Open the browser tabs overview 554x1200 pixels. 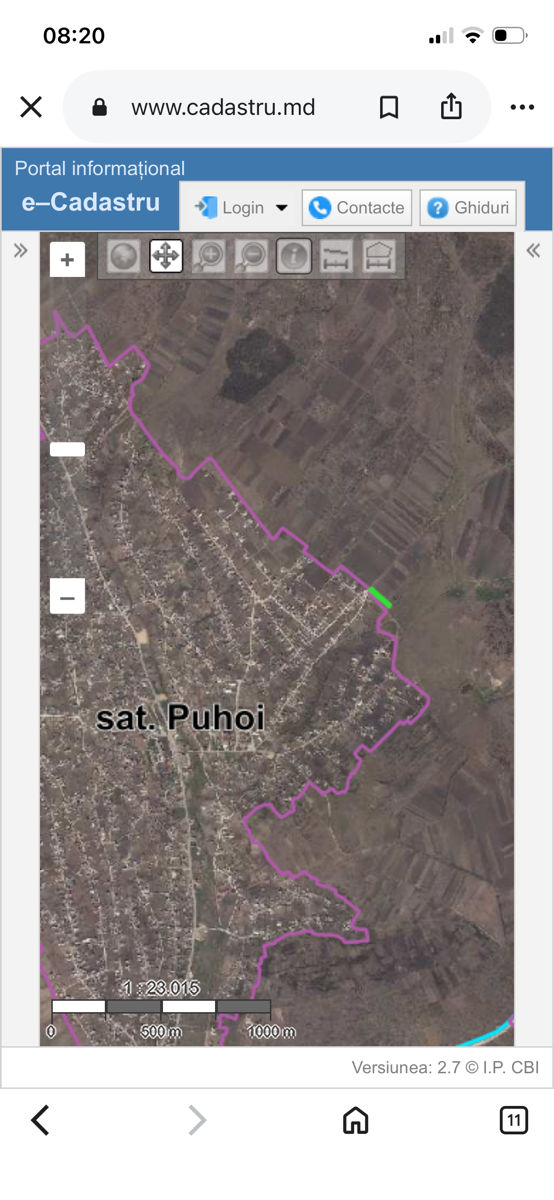[513, 1120]
